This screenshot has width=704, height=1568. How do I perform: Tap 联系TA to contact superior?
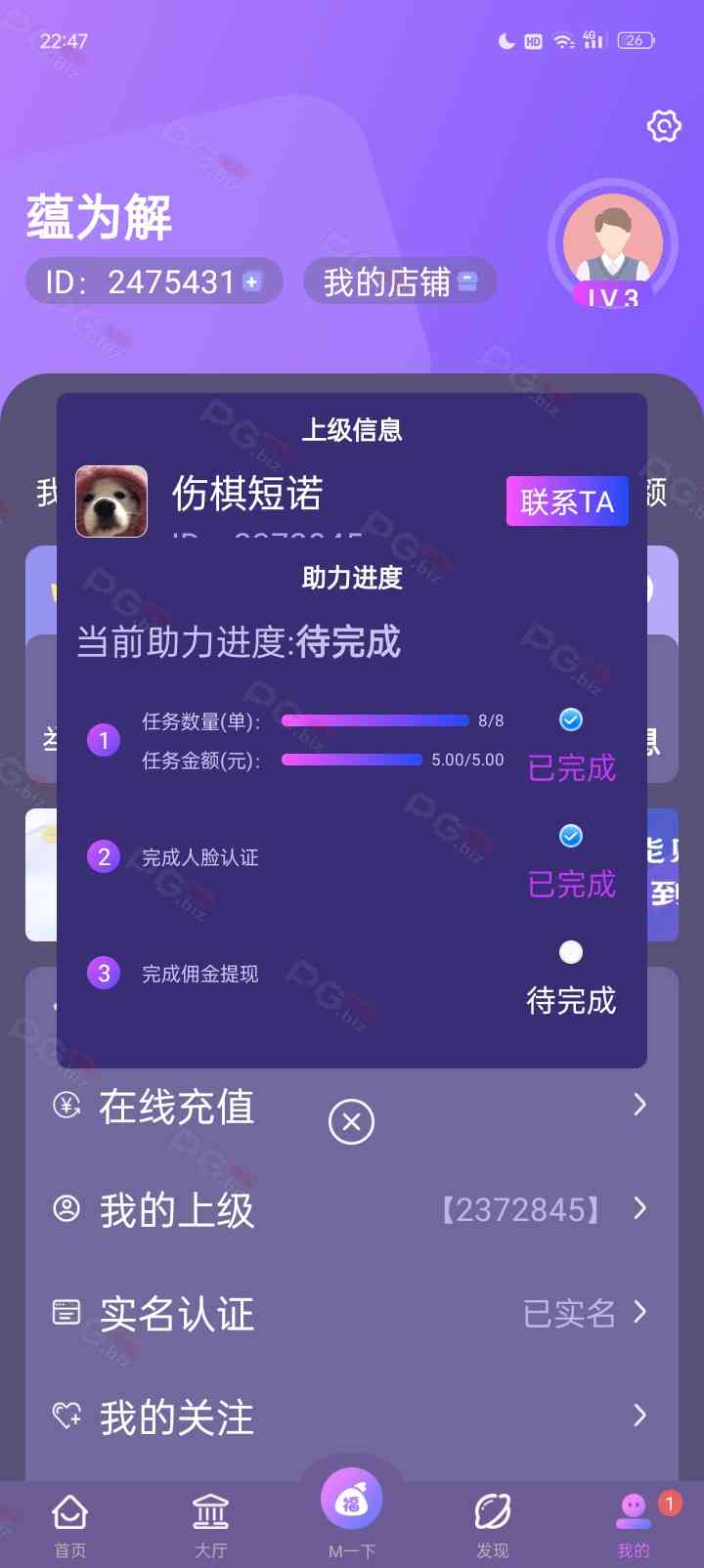[x=567, y=501]
